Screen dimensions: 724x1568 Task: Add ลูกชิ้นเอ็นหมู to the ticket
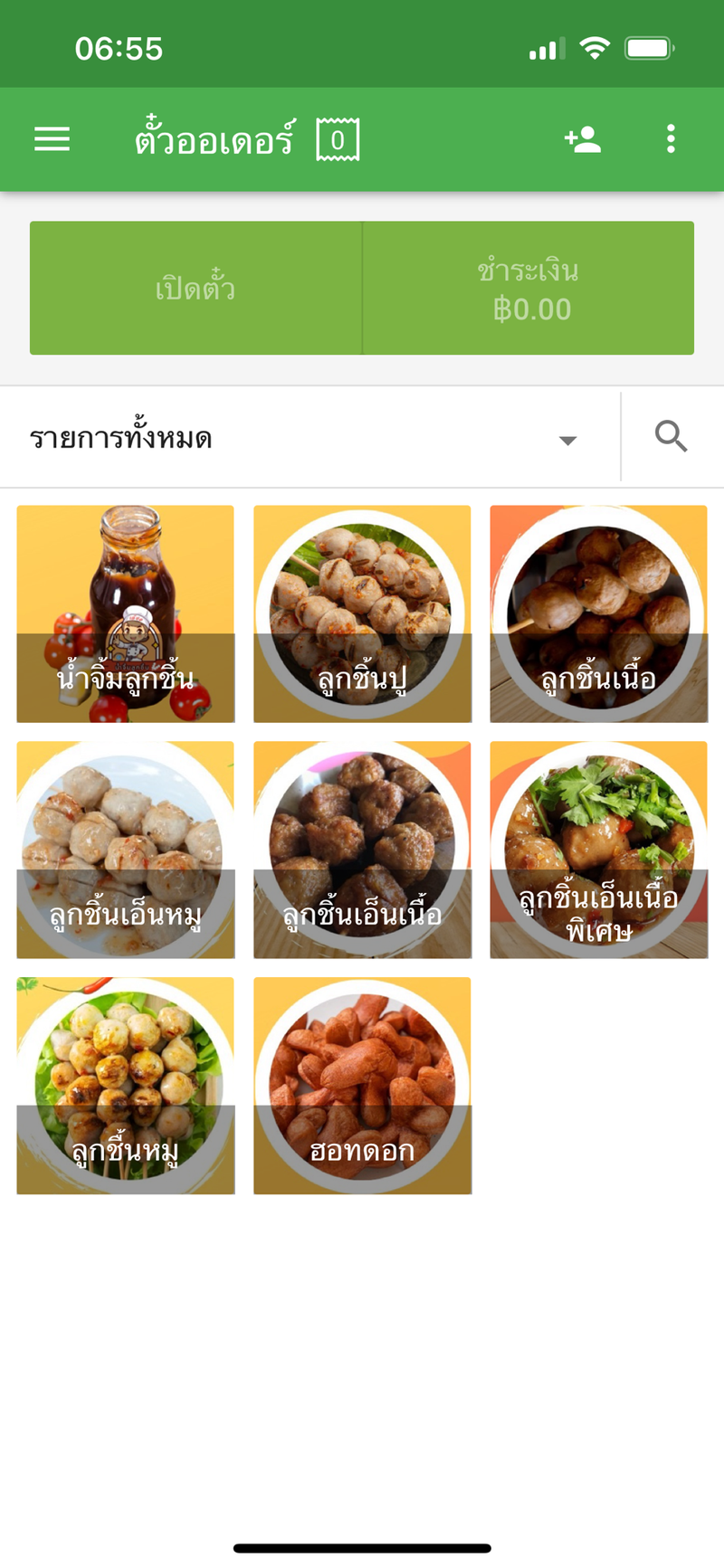(126, 850)
